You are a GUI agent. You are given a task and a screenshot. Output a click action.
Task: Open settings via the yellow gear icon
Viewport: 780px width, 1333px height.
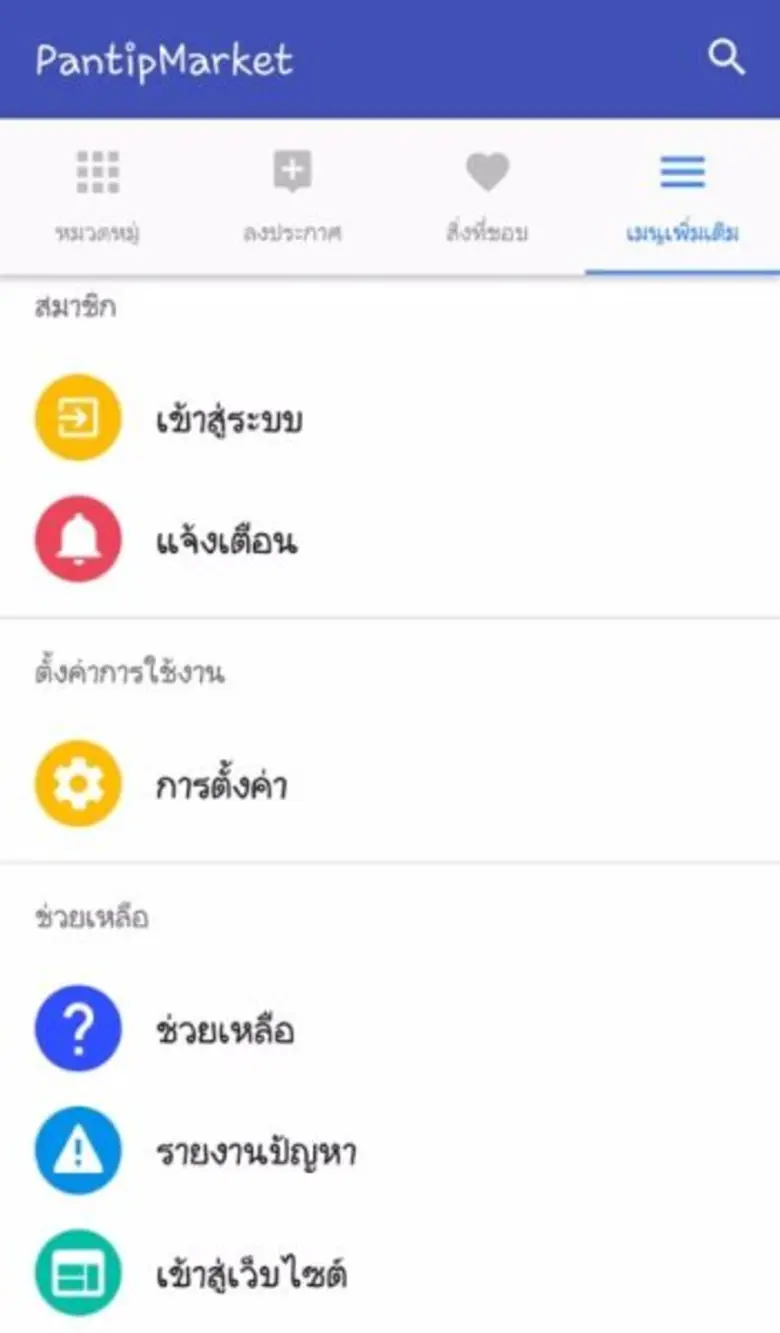(77, 784)
